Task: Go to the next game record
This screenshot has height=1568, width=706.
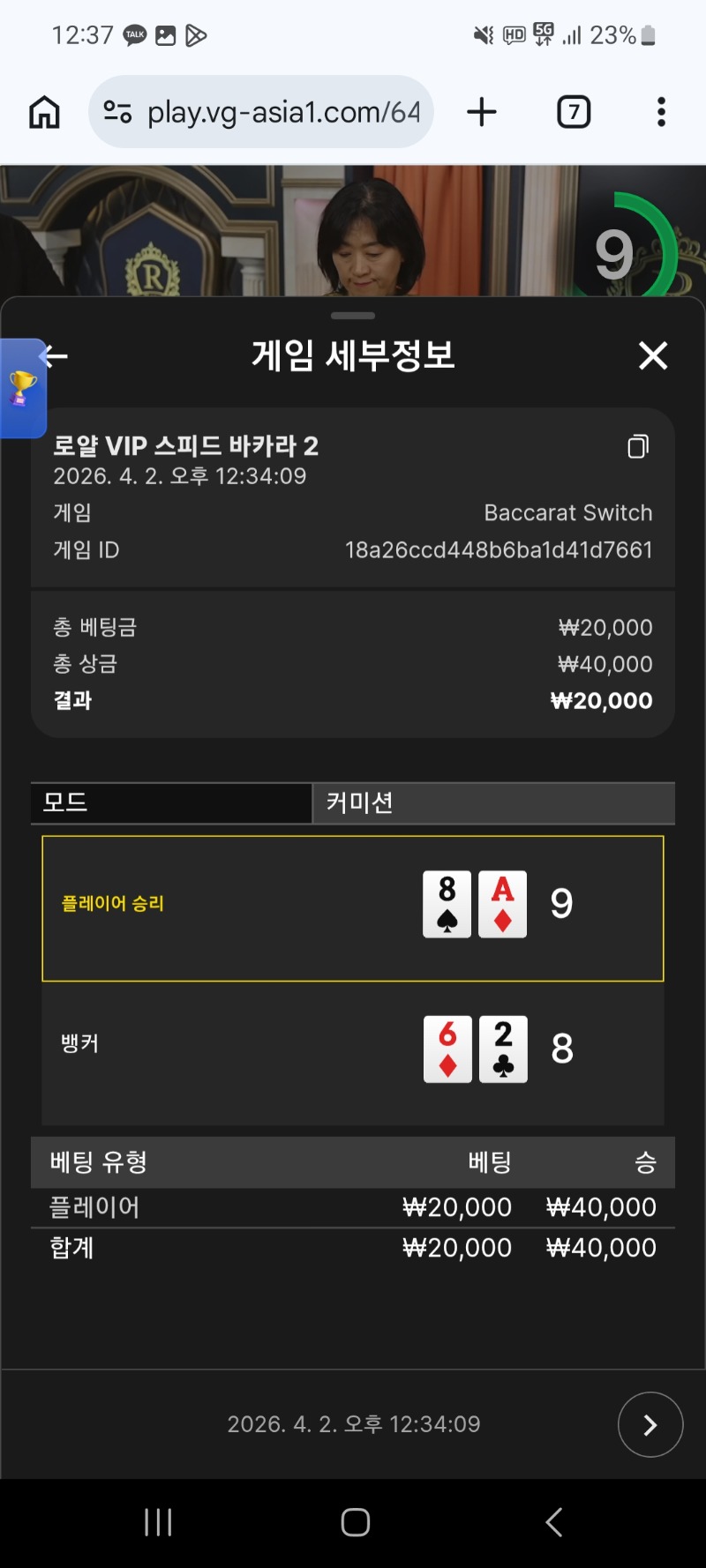Action: (x=650, y=1424)
